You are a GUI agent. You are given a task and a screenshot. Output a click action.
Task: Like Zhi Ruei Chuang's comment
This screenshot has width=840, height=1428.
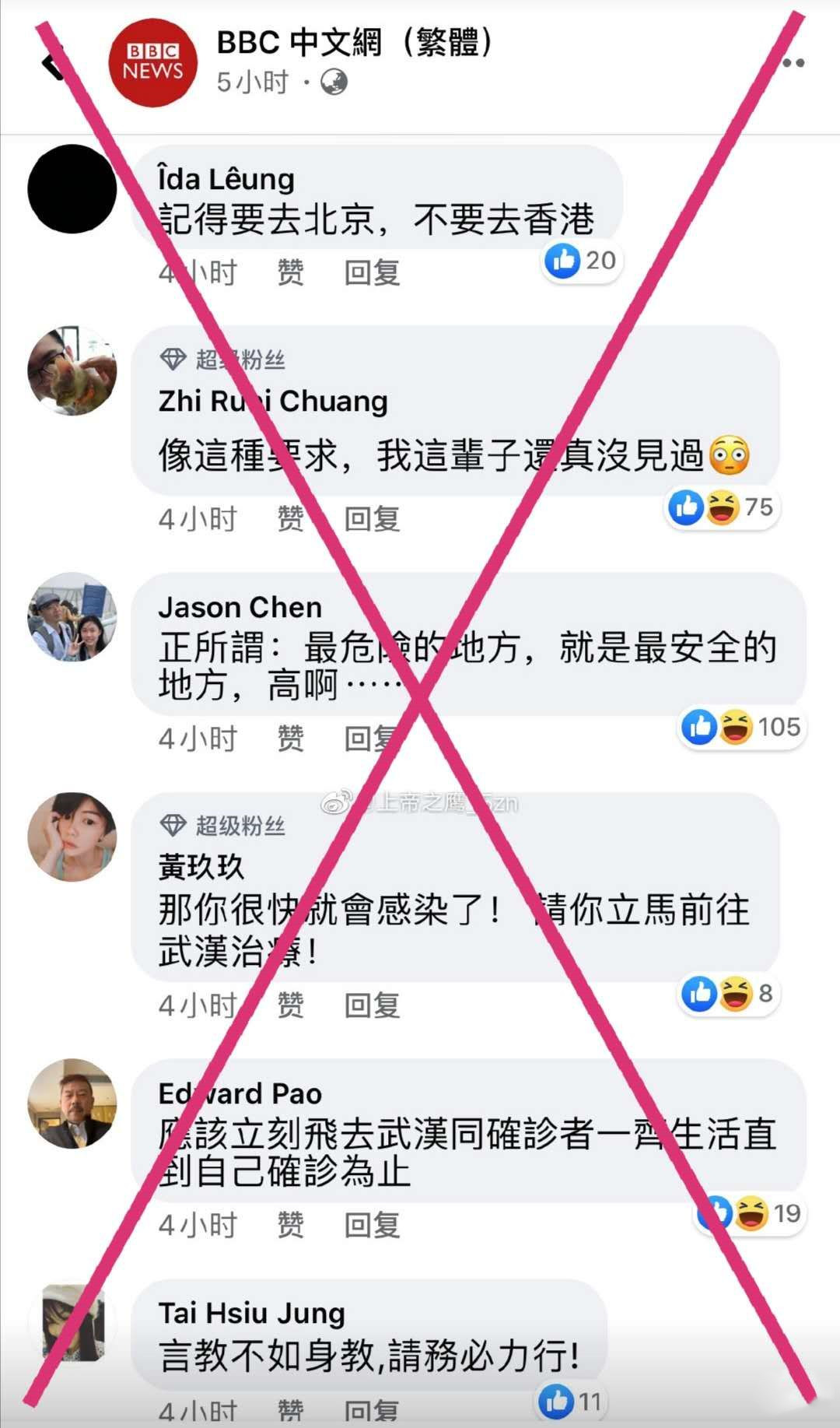point(290,519)
